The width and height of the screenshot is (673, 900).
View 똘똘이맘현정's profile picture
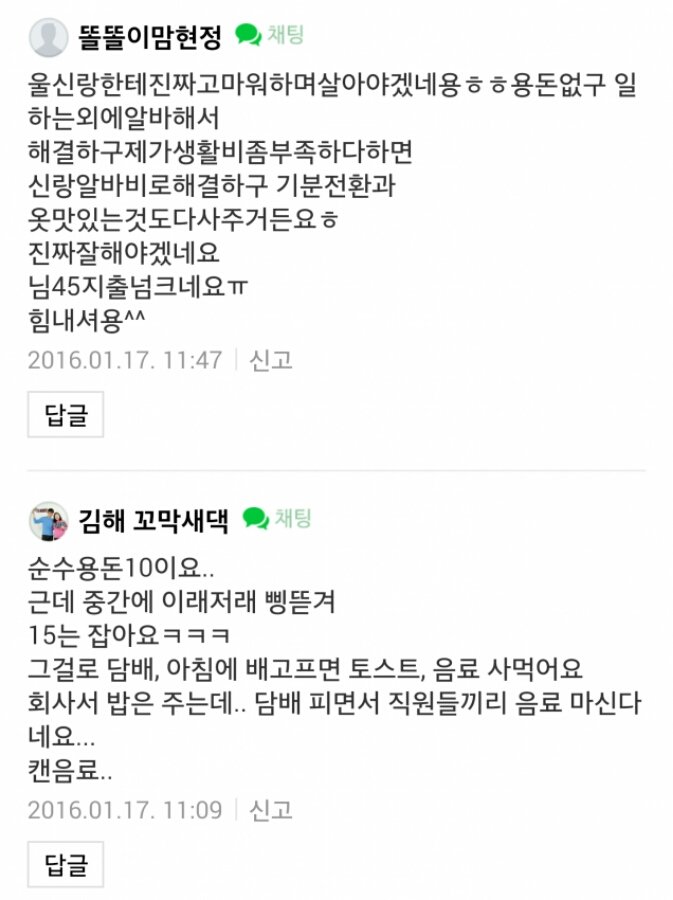pyautogui.click(x=48, y=37)
